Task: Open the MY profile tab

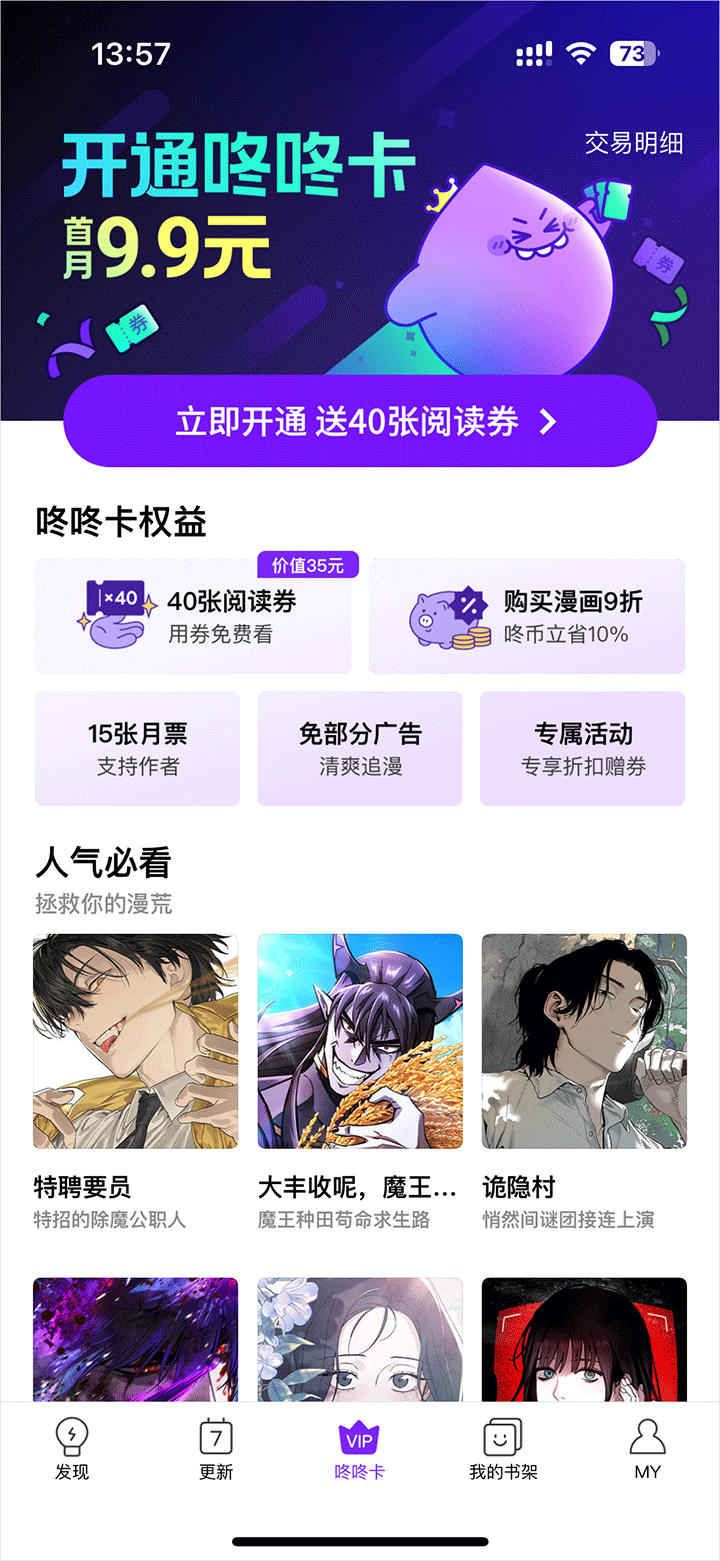Action: [647, 1449]
